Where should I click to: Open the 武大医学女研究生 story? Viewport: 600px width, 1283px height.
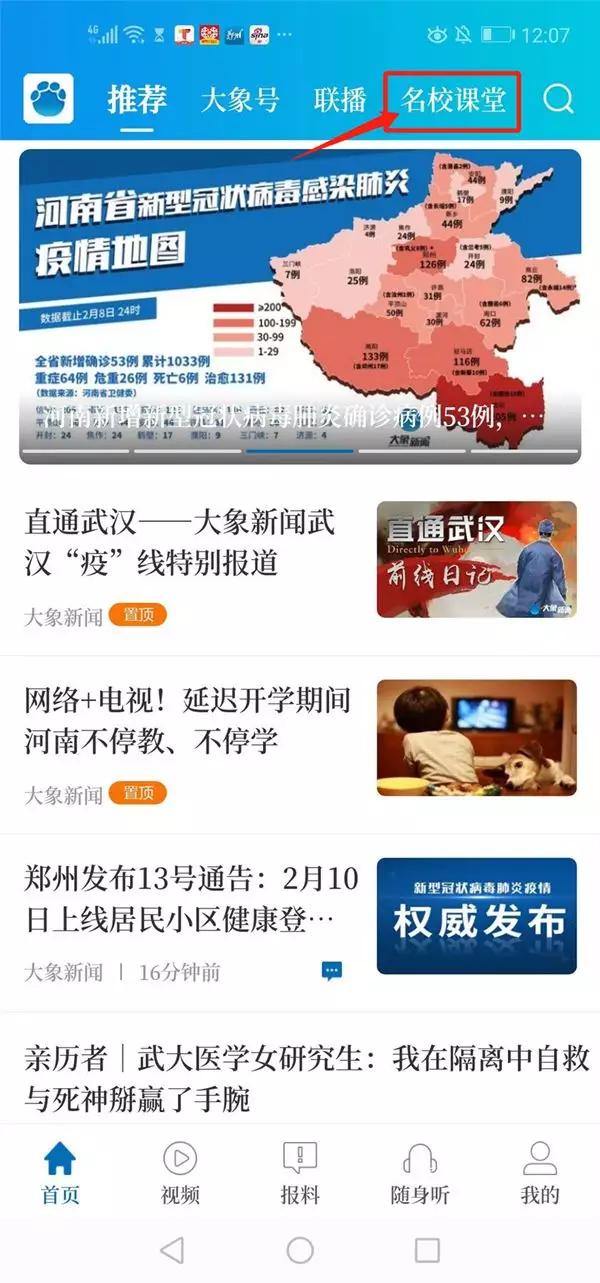point(300,1078)
